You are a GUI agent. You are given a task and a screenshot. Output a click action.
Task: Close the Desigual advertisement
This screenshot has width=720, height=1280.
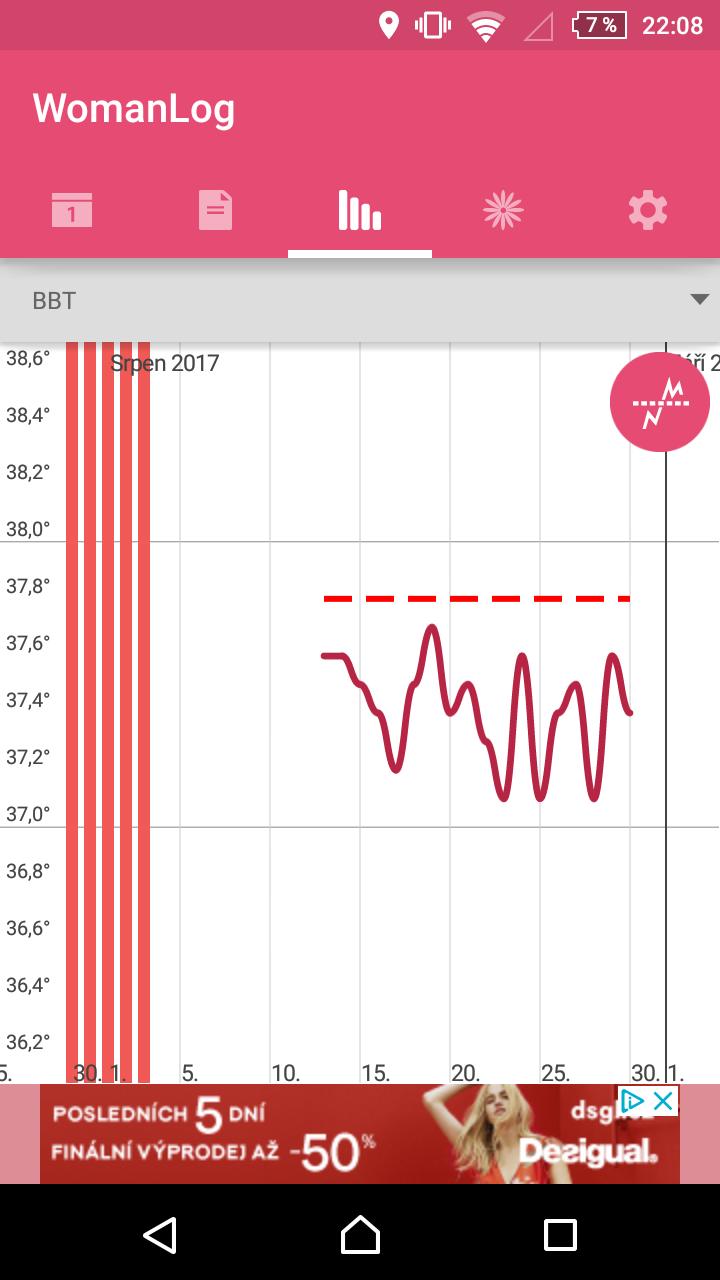coord(663,1101)
